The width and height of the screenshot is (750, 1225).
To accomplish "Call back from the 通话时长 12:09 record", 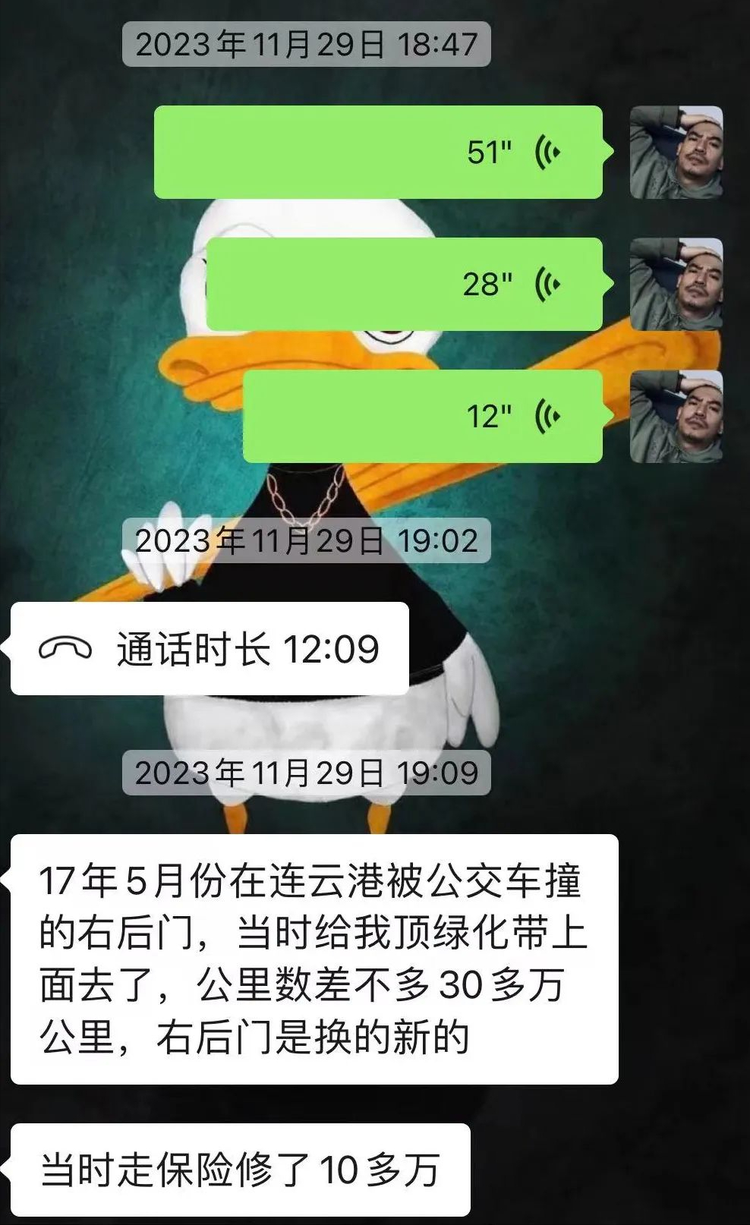I will [x=209, y=649].
